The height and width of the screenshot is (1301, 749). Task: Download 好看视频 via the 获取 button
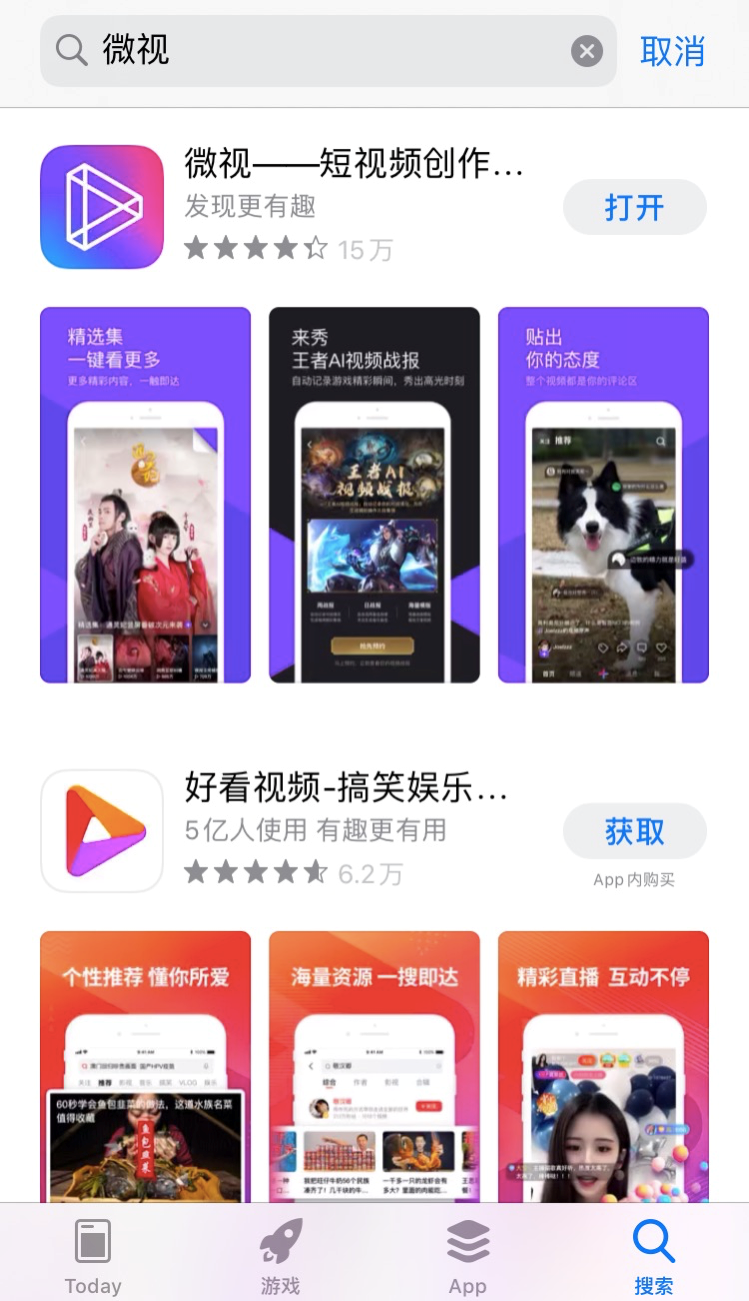tap(634, 830)
